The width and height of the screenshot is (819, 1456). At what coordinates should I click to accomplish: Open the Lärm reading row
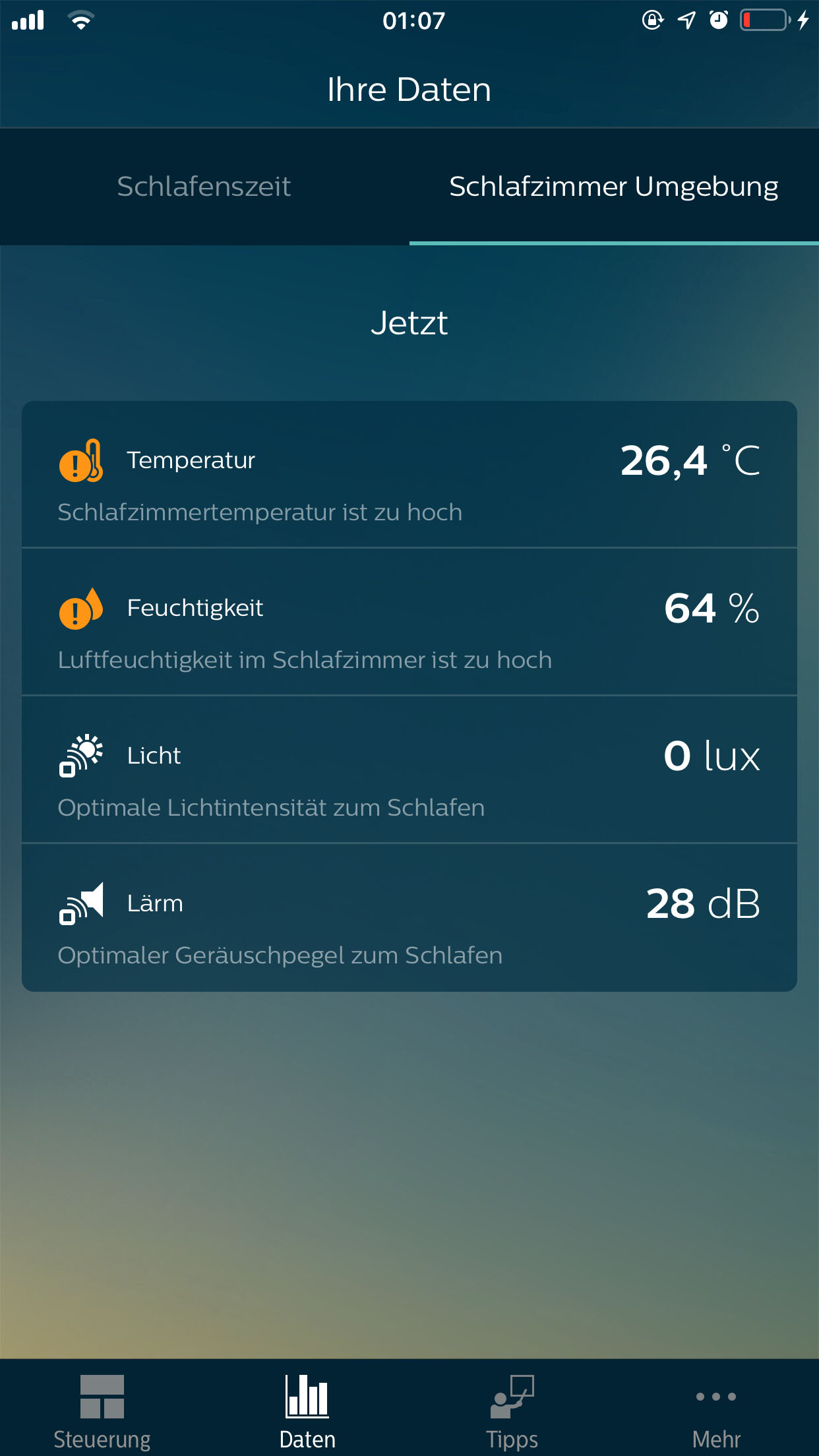tap(409, 918)
